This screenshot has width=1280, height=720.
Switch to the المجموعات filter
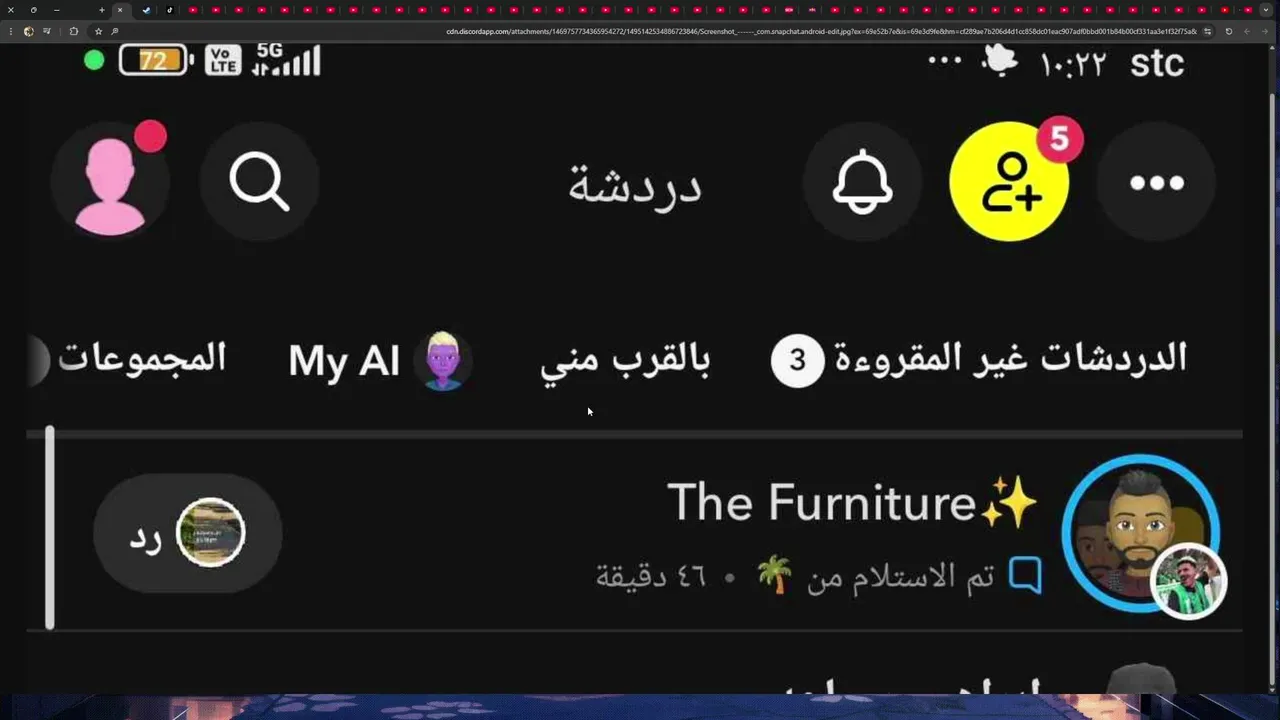(142, 359)
